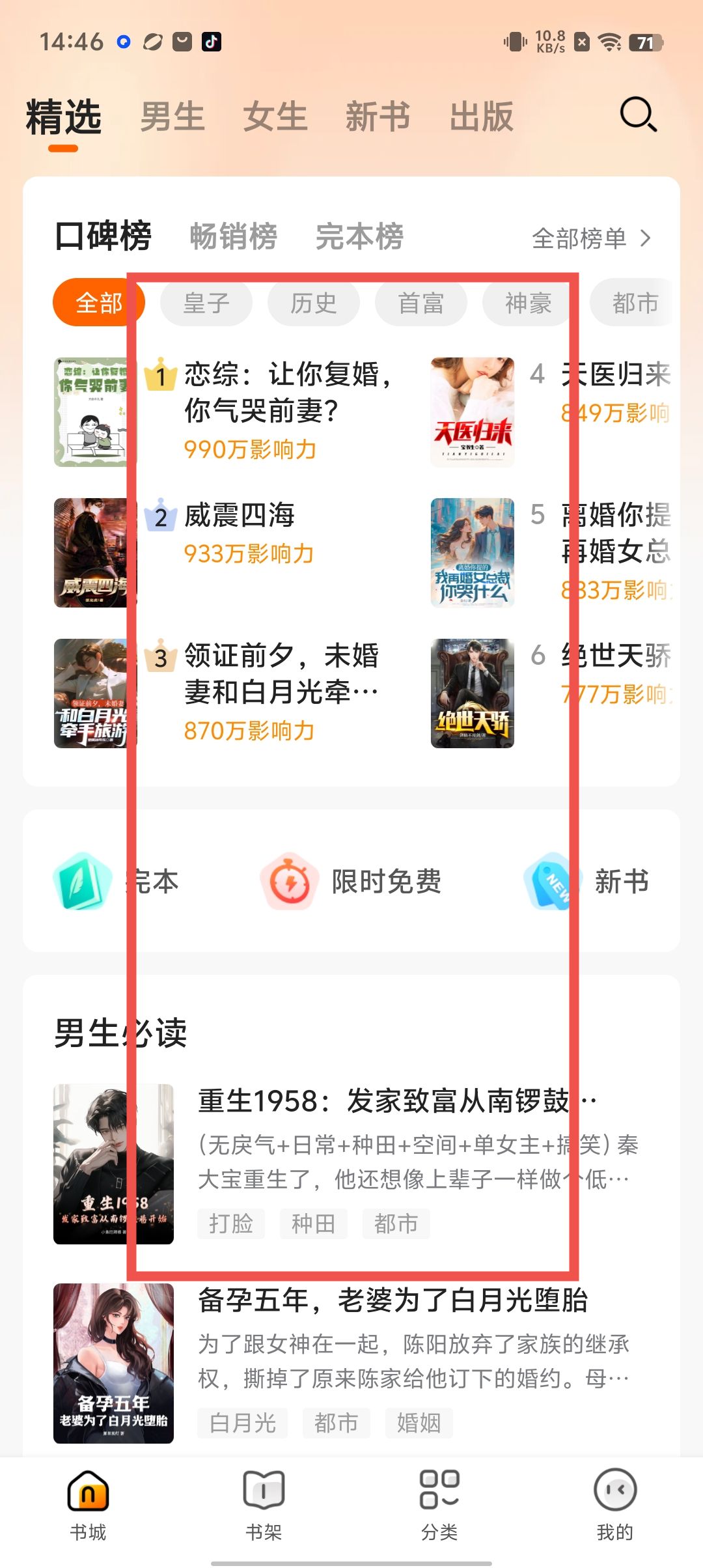Switch to the 女生 top tab
The image size is (703, 1568).
[275, 117]
